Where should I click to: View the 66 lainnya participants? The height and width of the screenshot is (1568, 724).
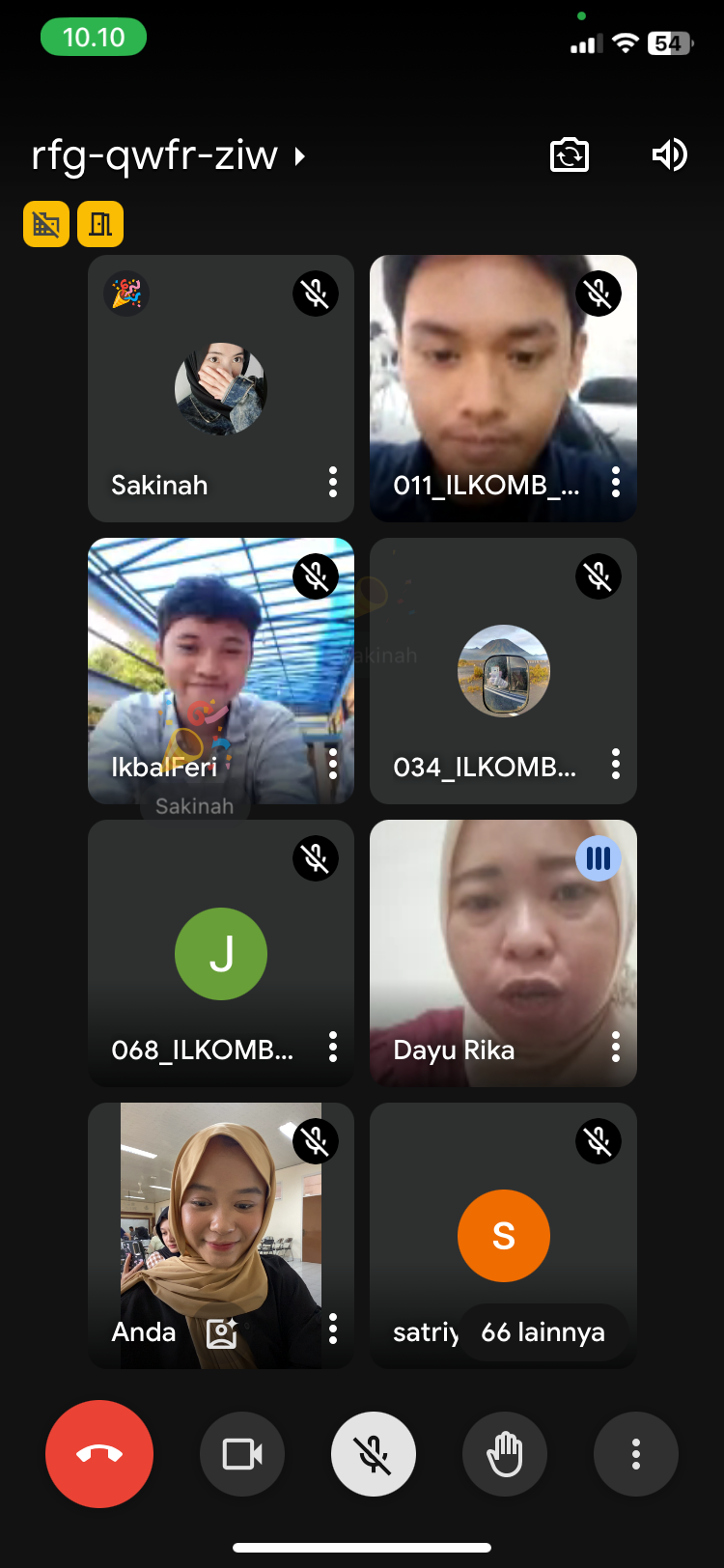tap(543, 1332)
